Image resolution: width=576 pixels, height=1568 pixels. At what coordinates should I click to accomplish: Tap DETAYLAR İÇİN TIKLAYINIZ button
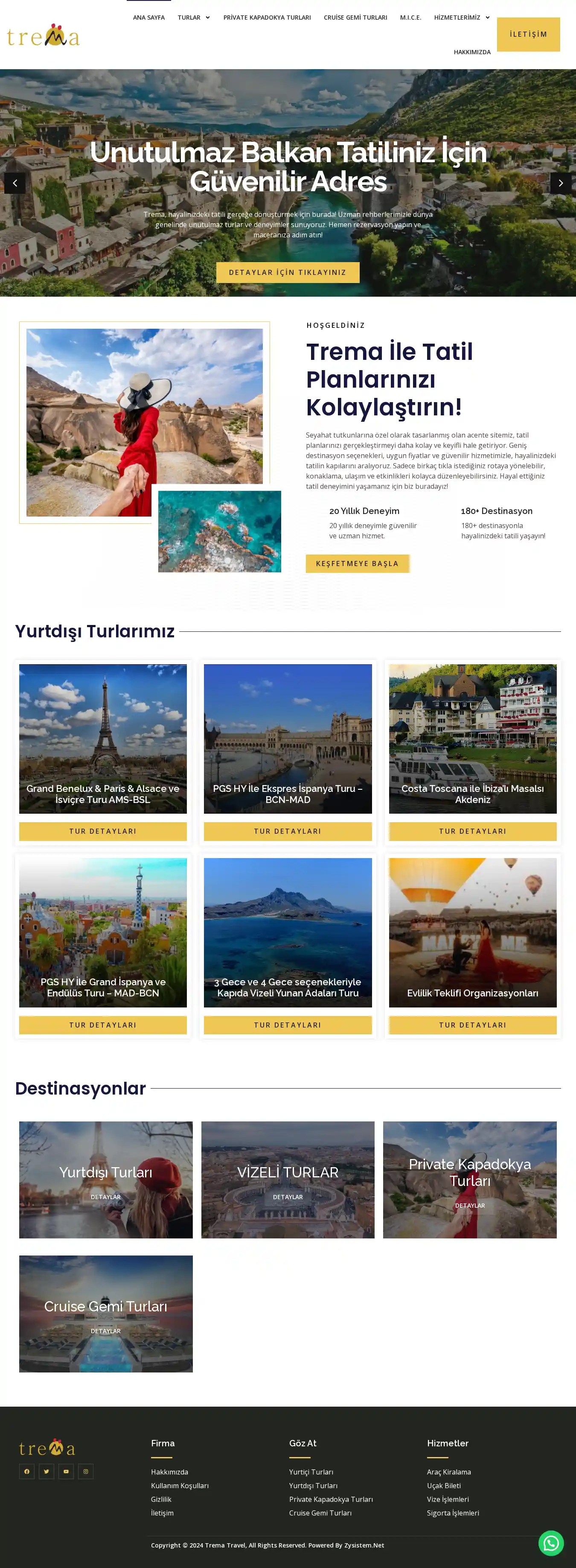(x=288, y=272)
